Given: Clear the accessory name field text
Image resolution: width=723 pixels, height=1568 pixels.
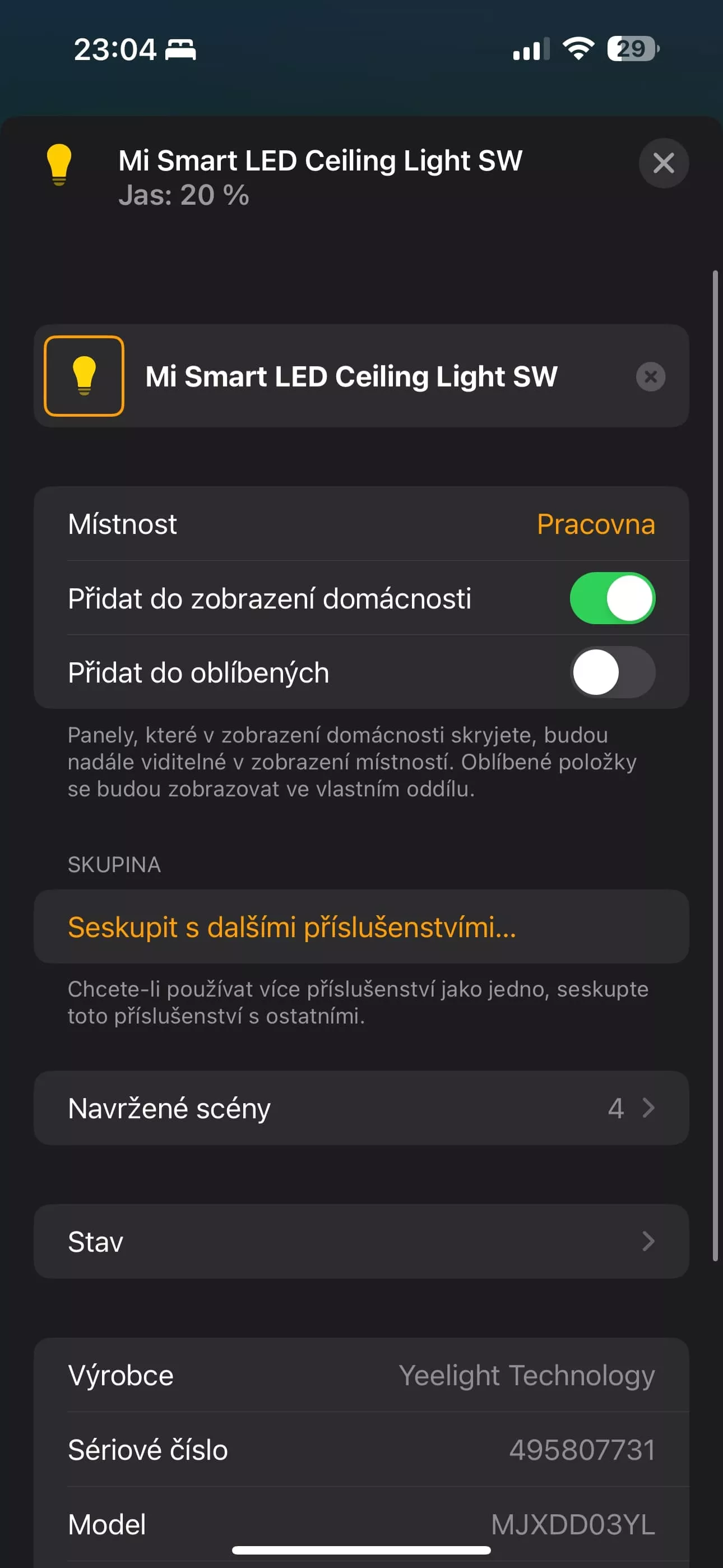Looking at the screenshot, I should pos(651,376).
